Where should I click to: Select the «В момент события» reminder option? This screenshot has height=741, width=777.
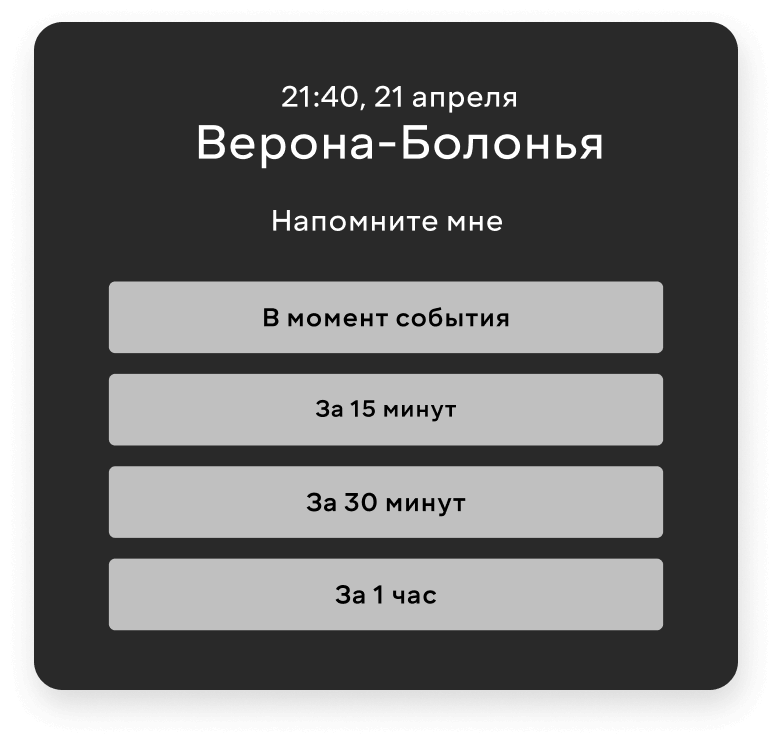(x=385, y=318)
